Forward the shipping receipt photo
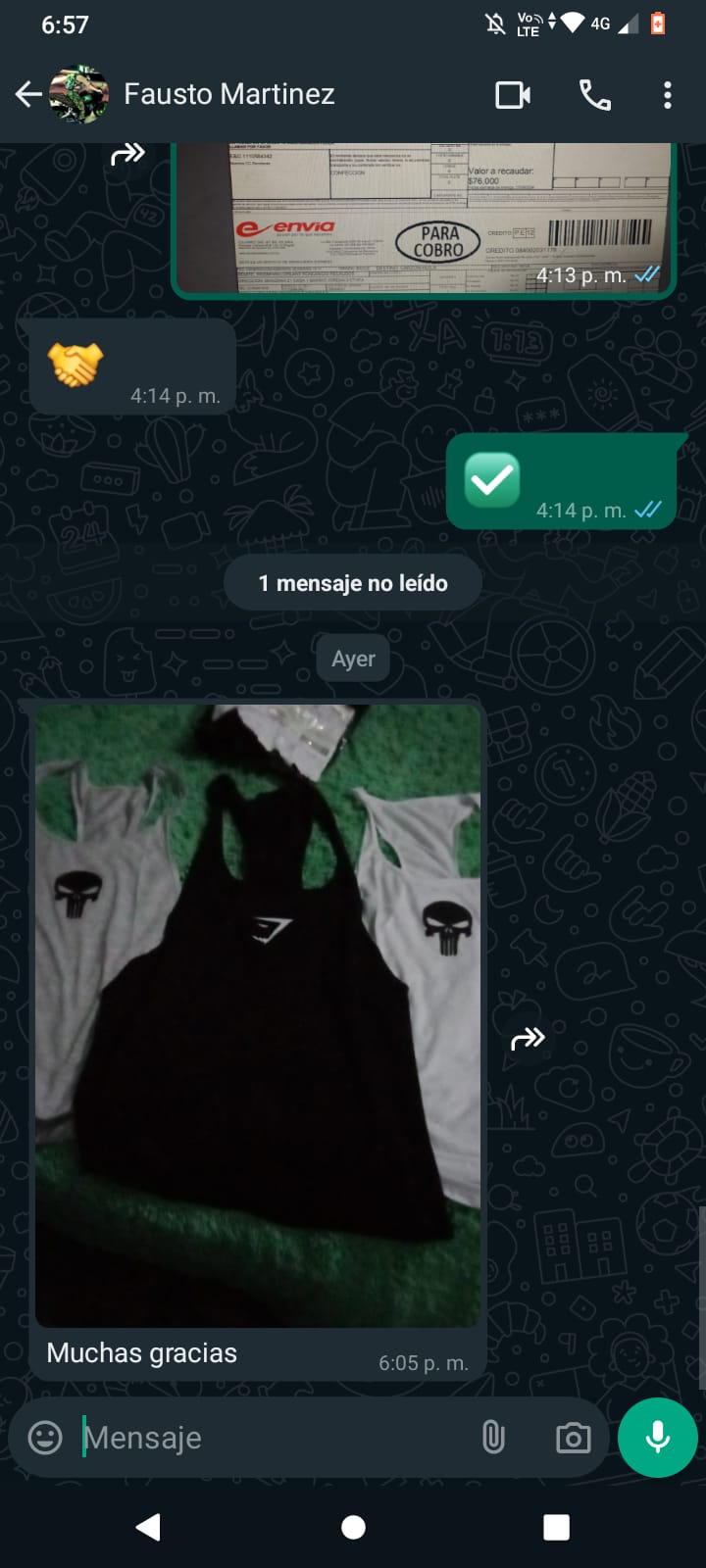This screenshot has height=1568, width=706. pos(128,154)
